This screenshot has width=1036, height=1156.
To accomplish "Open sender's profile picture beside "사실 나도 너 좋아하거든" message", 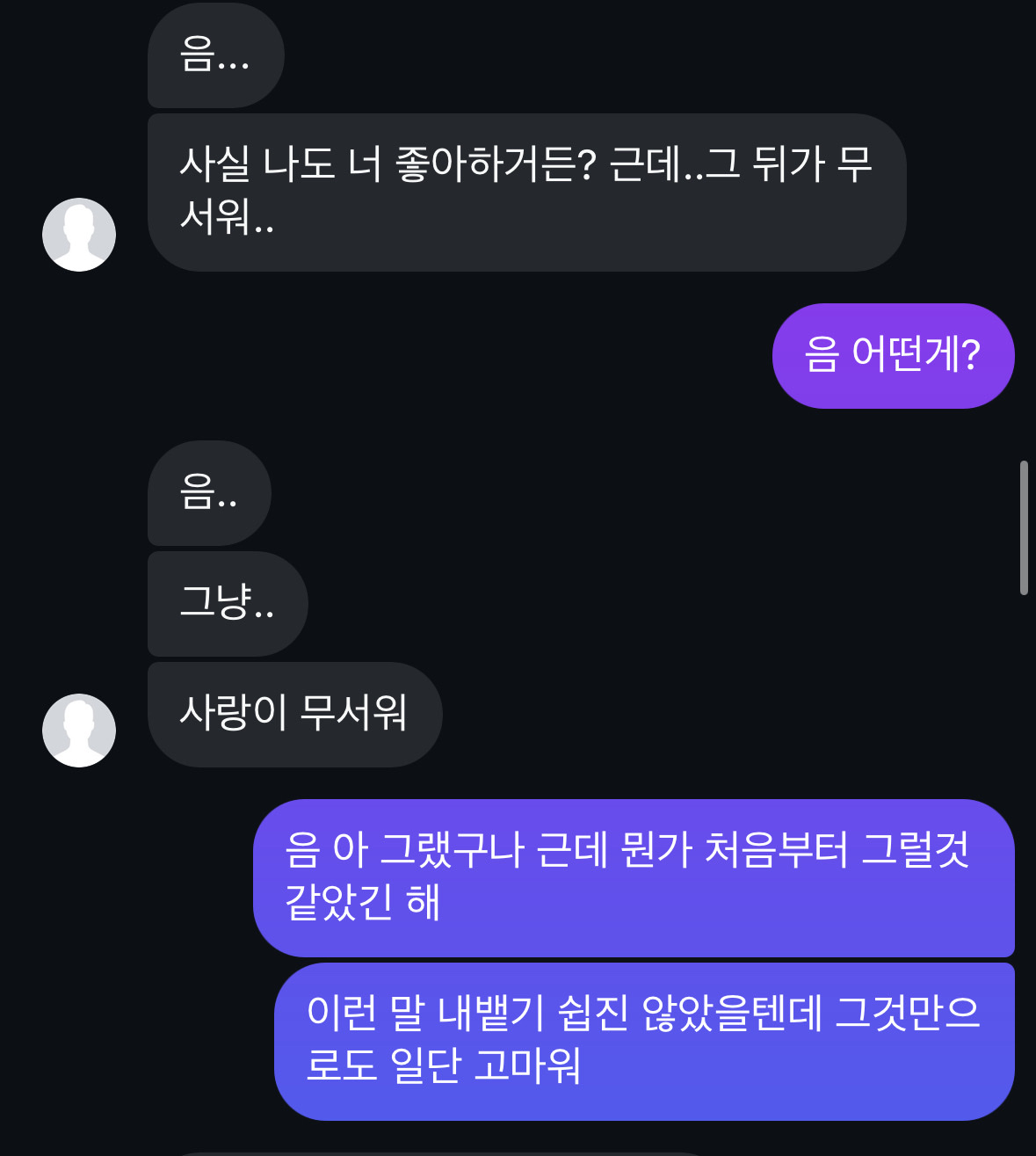I will [x=79, y=235].
